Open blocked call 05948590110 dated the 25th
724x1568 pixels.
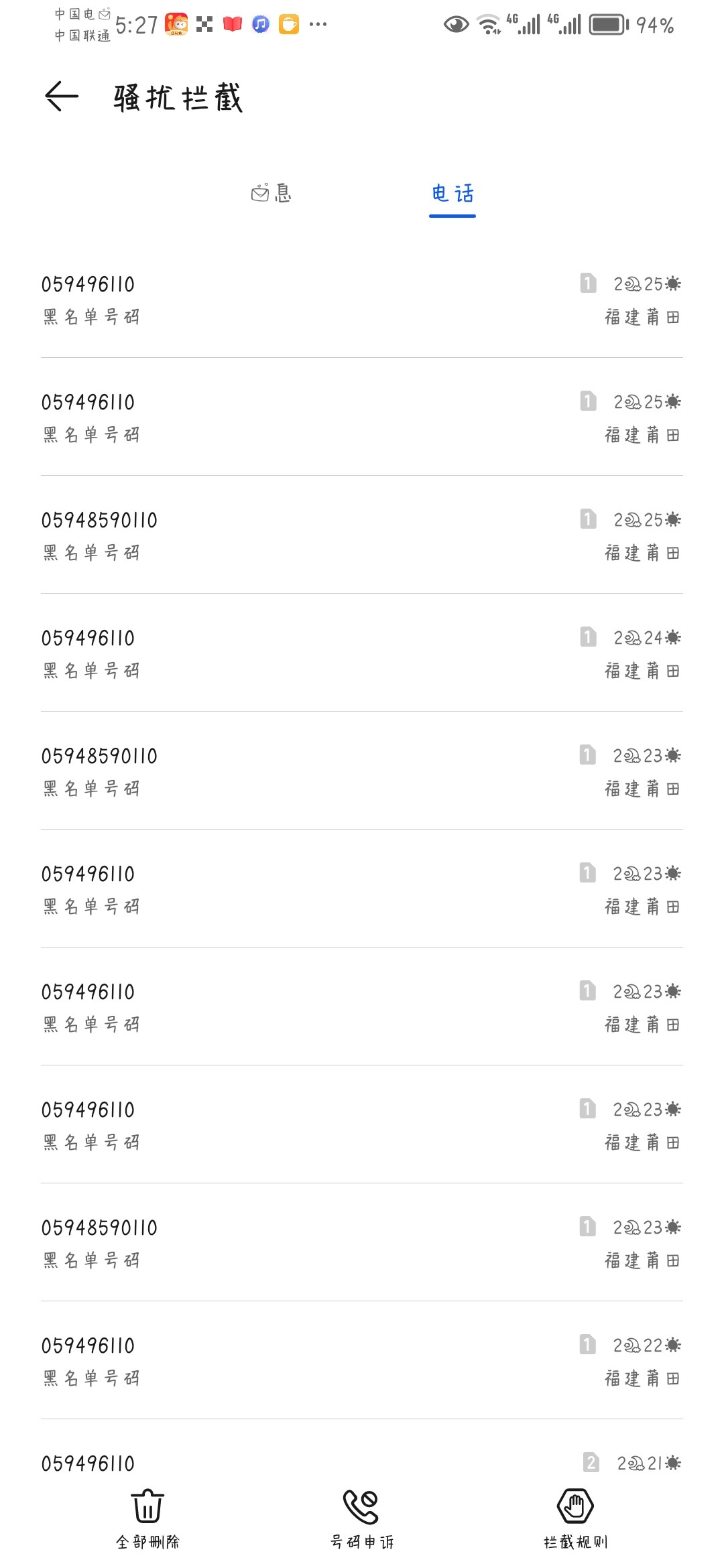click(362, 535)
